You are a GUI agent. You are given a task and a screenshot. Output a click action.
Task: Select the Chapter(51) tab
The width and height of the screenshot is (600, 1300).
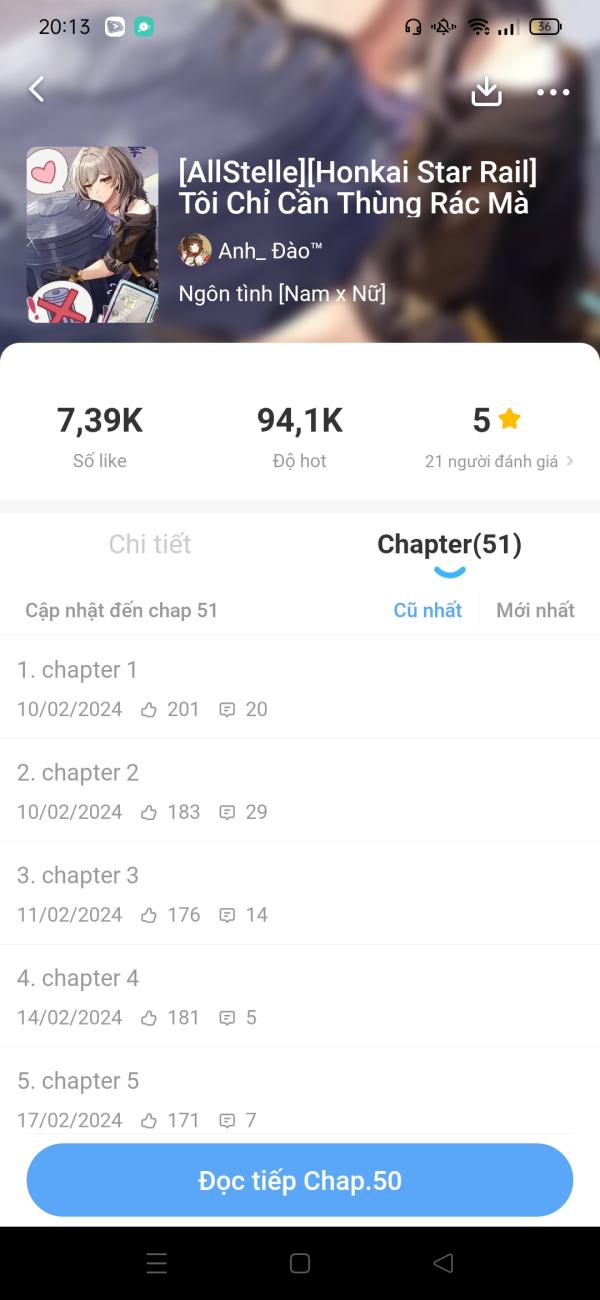(x=449, y=544)
